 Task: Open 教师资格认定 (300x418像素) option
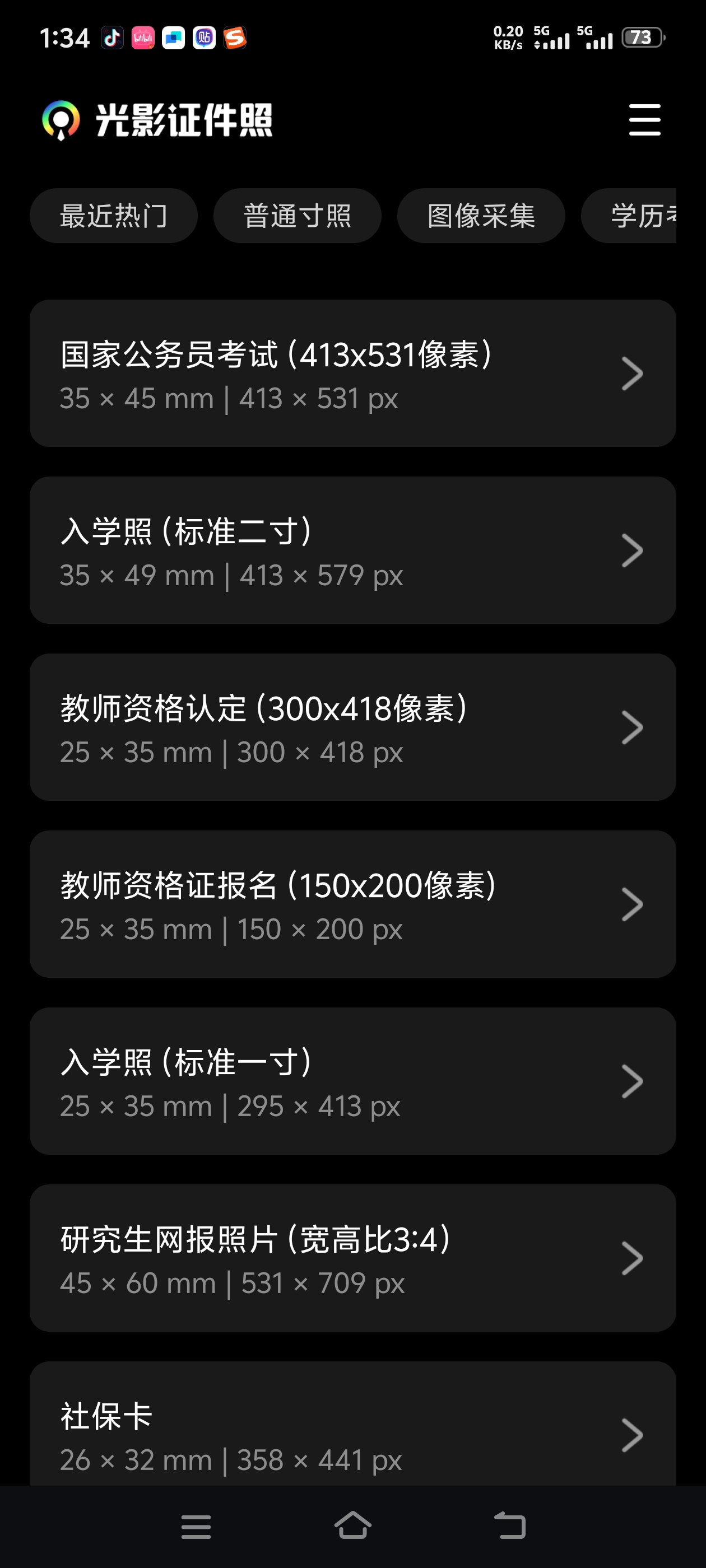(352, 727)
